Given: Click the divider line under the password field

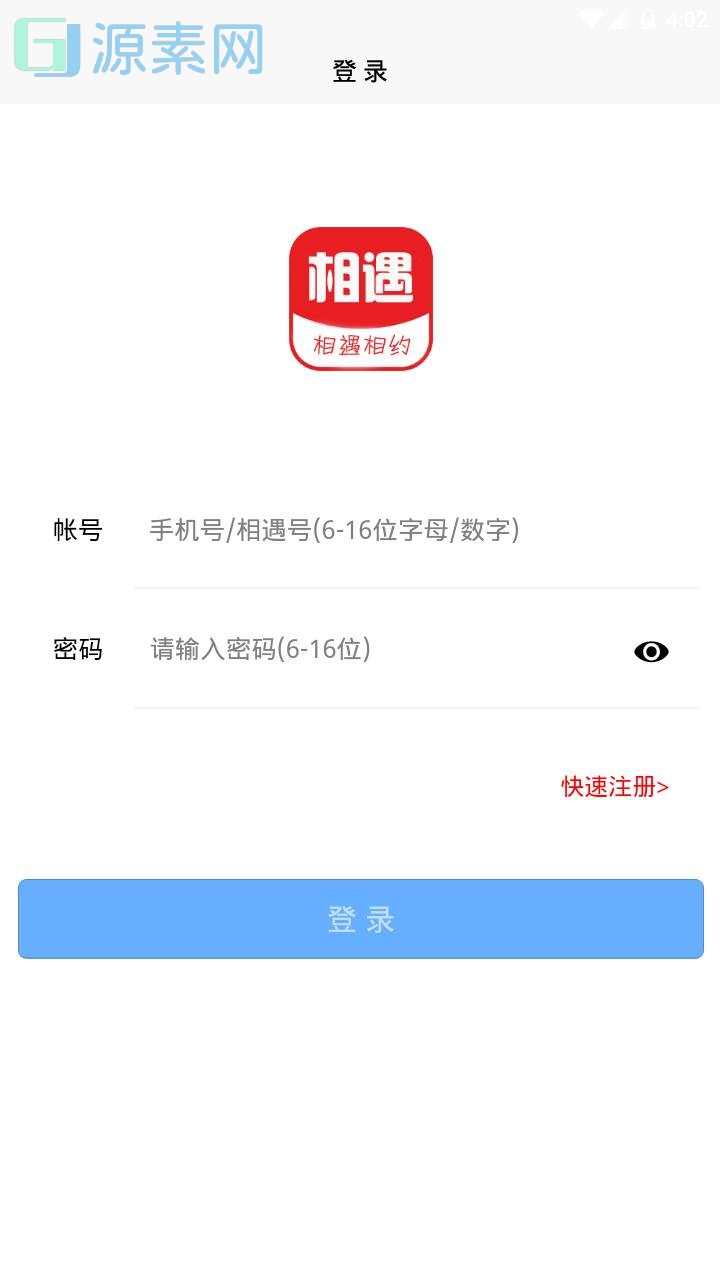Looking at the screenshot, I should [x=417, y=708].
